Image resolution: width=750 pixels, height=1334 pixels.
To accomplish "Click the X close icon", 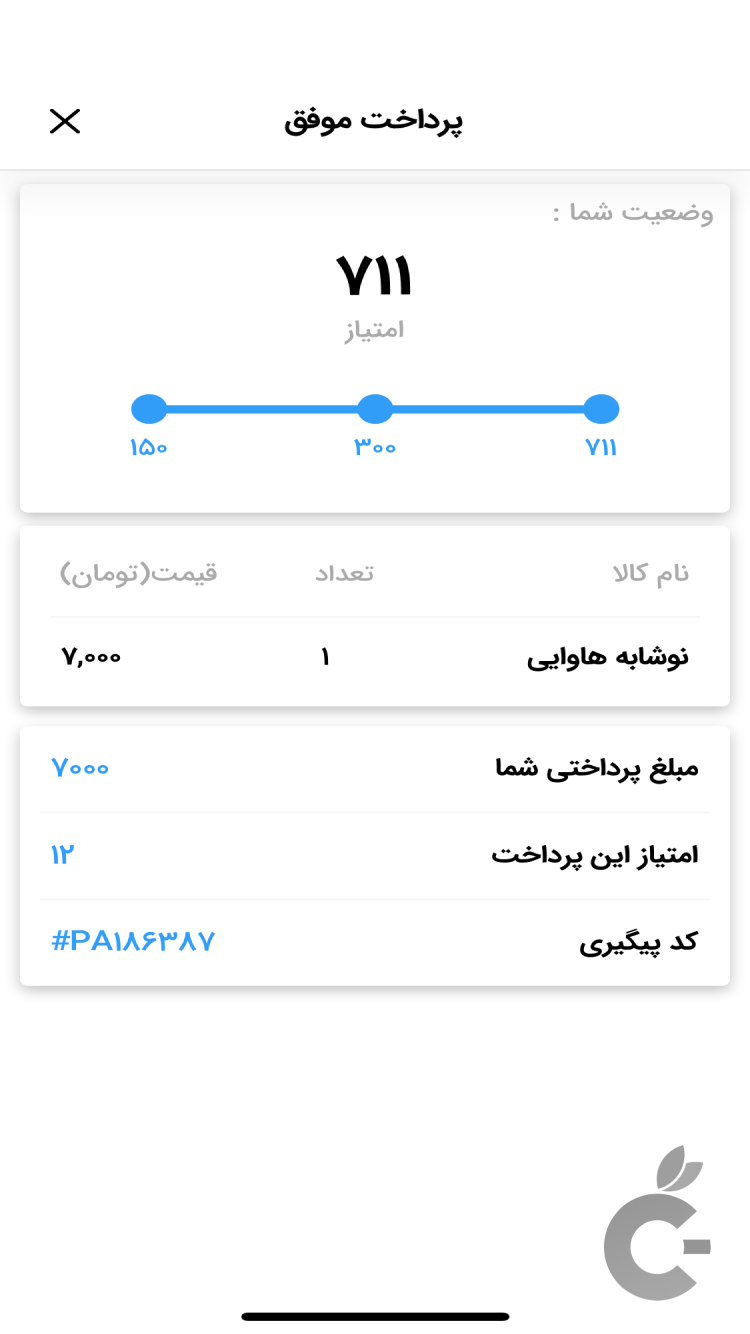I will pyautogui.click(x=65, y=121).
